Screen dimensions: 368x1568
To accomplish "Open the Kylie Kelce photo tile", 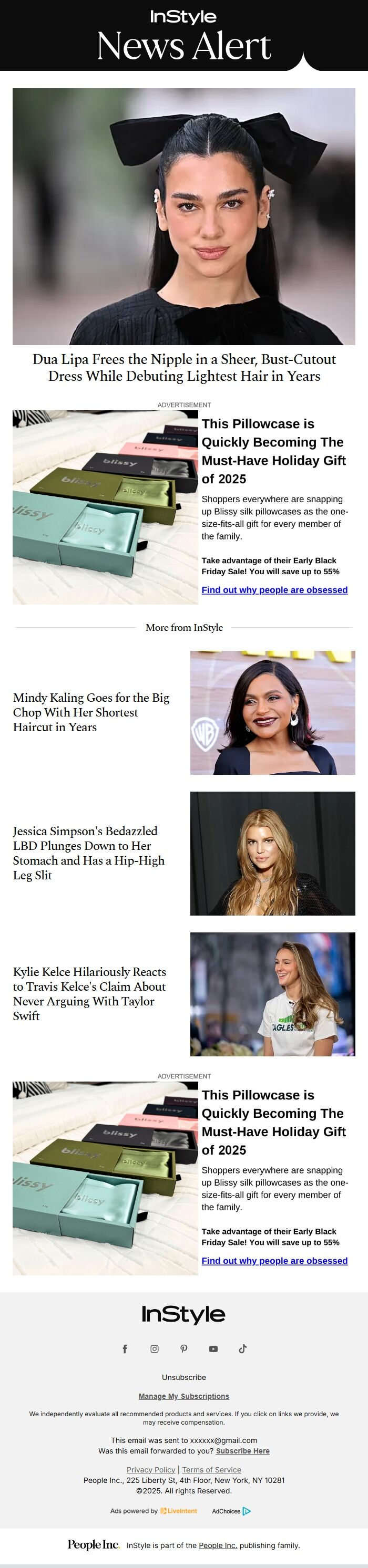I will 272,993.
